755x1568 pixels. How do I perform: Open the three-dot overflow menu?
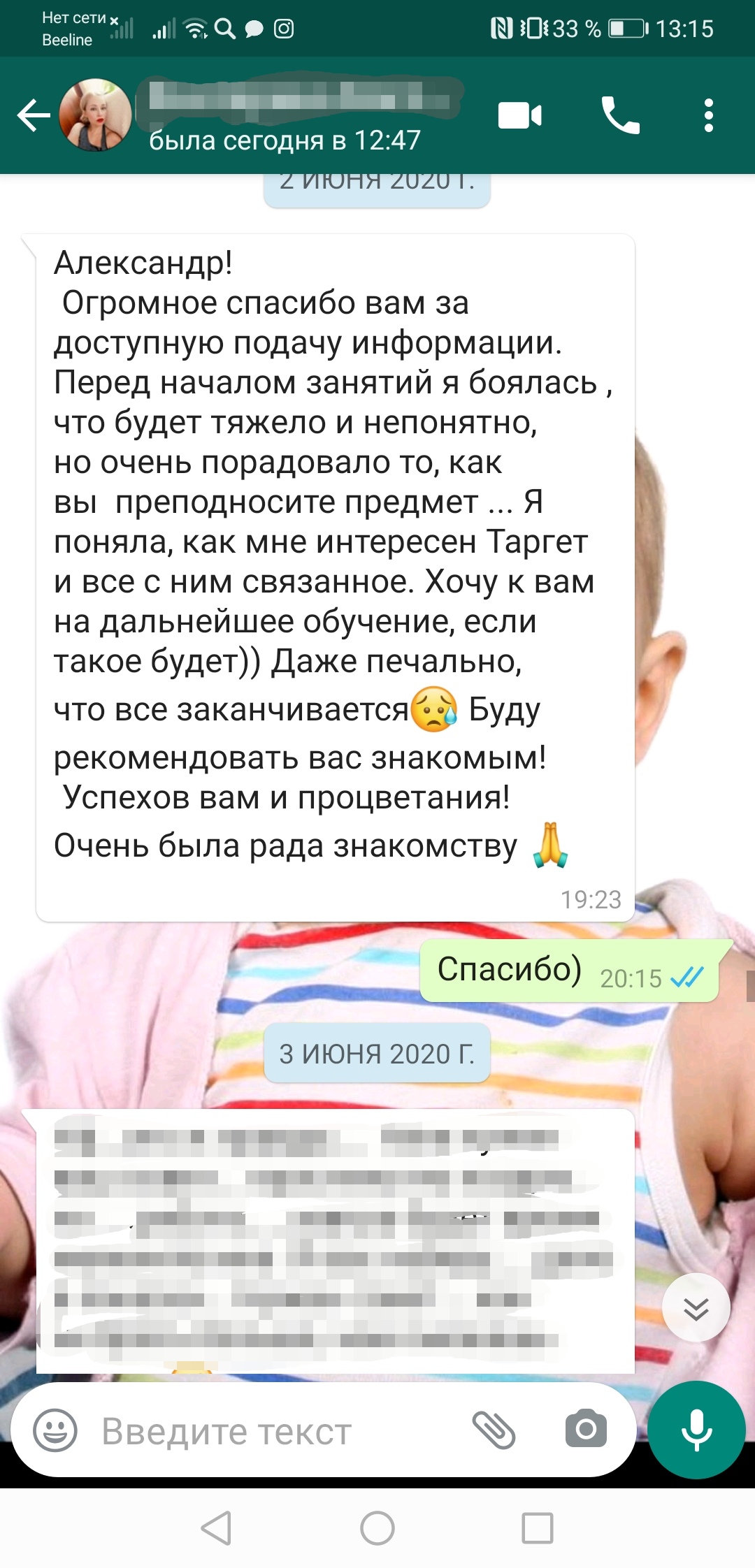(708, 115)
